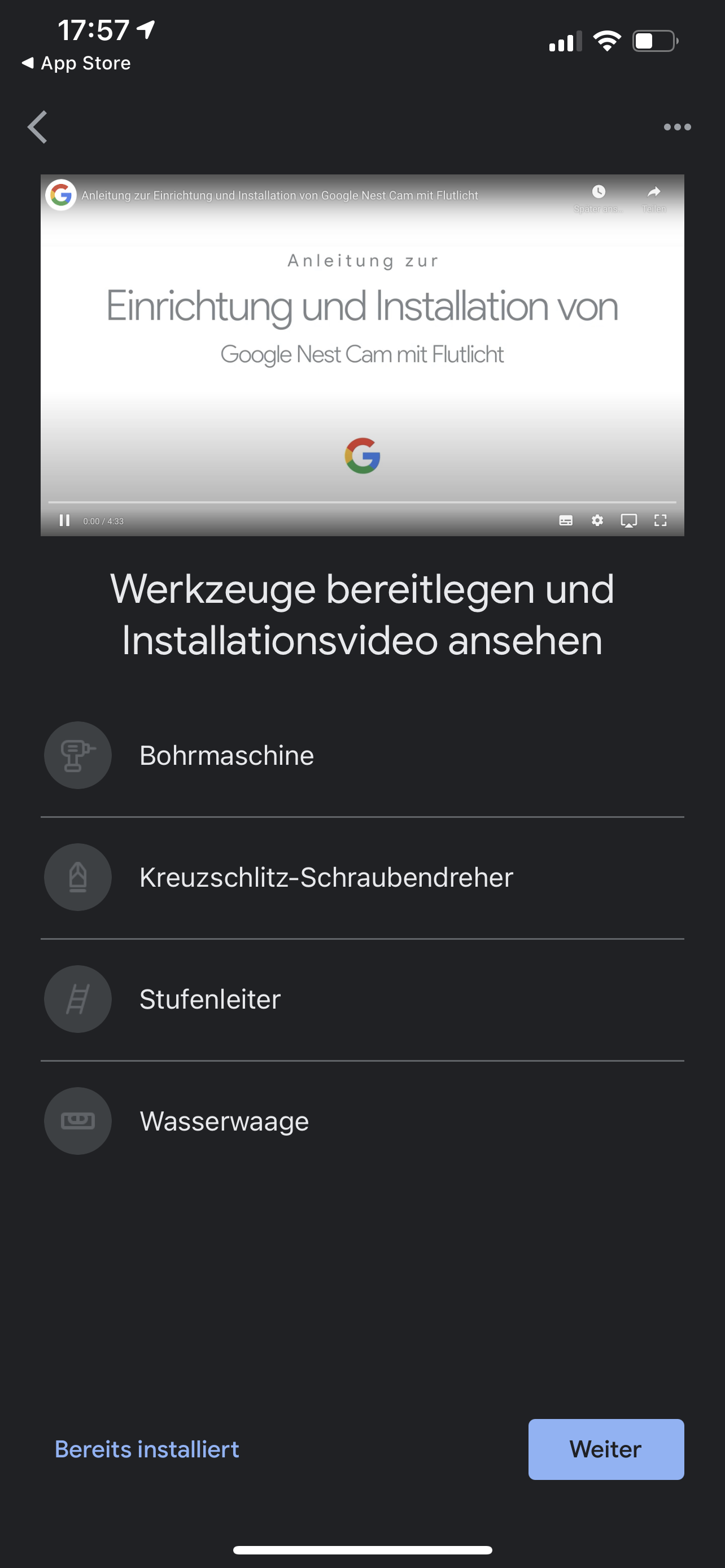Select Bereits installiert link
725x1568 pixels.
pos(147,1449)
